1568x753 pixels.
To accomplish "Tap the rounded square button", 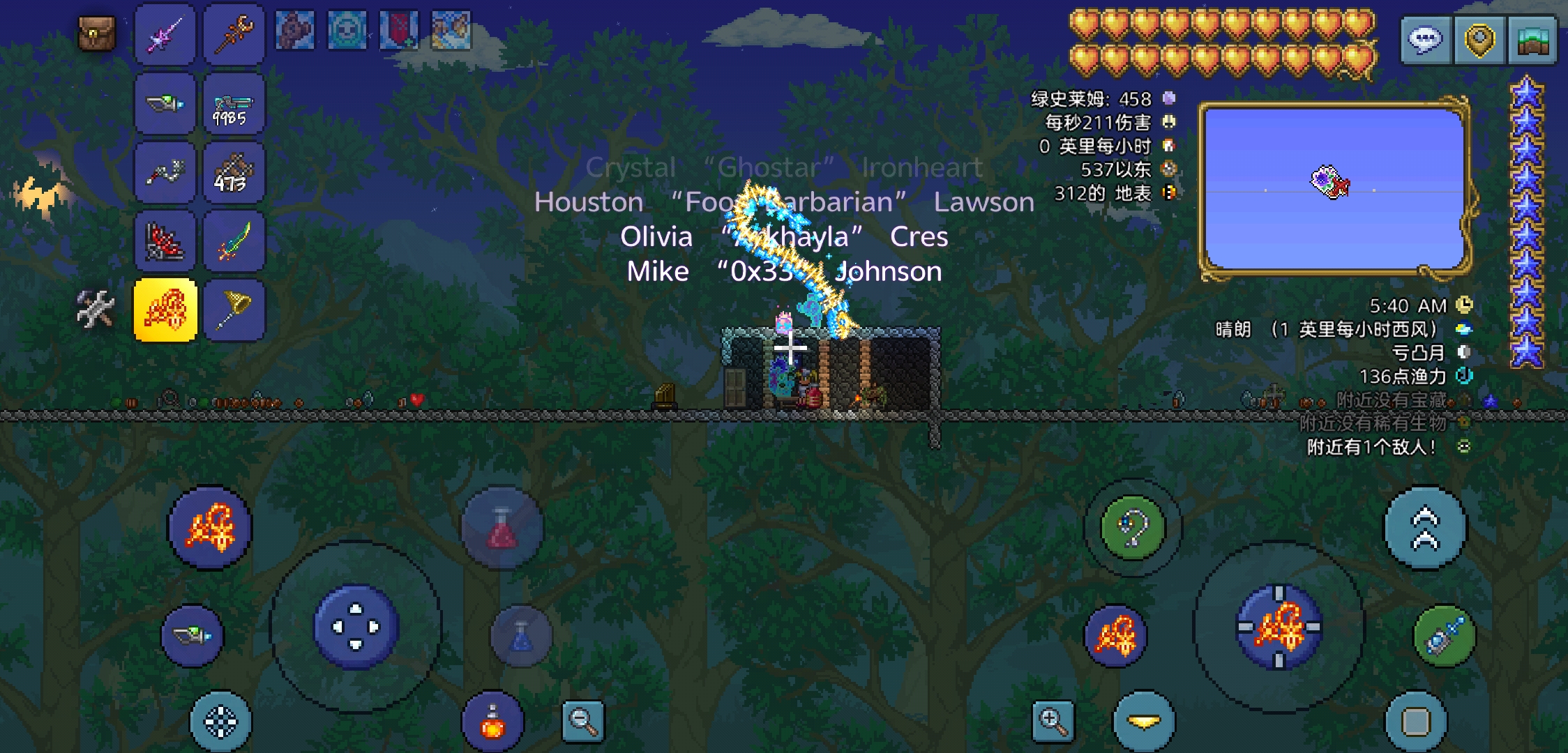I will [1416, 722].
